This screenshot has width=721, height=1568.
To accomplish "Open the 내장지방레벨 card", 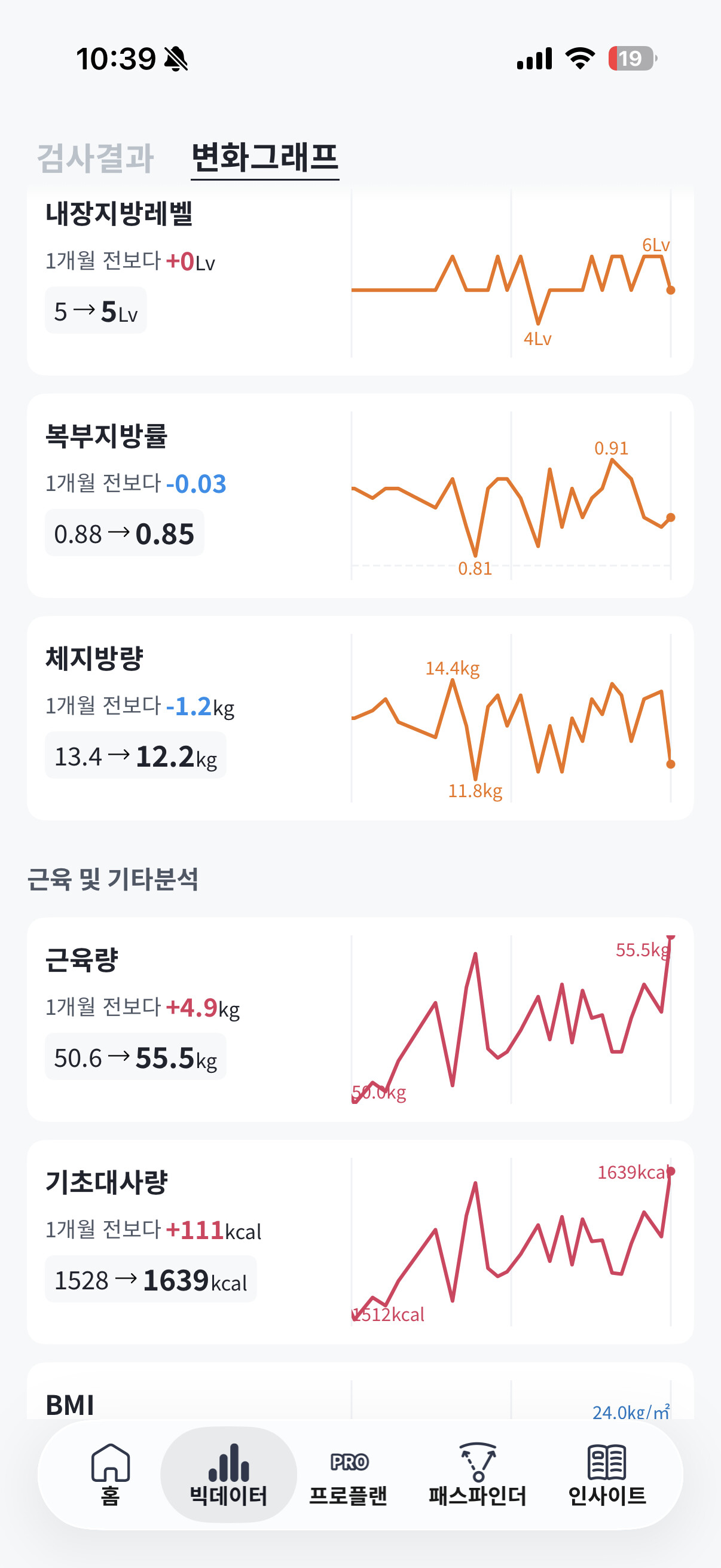I will [x=360, y=280].
